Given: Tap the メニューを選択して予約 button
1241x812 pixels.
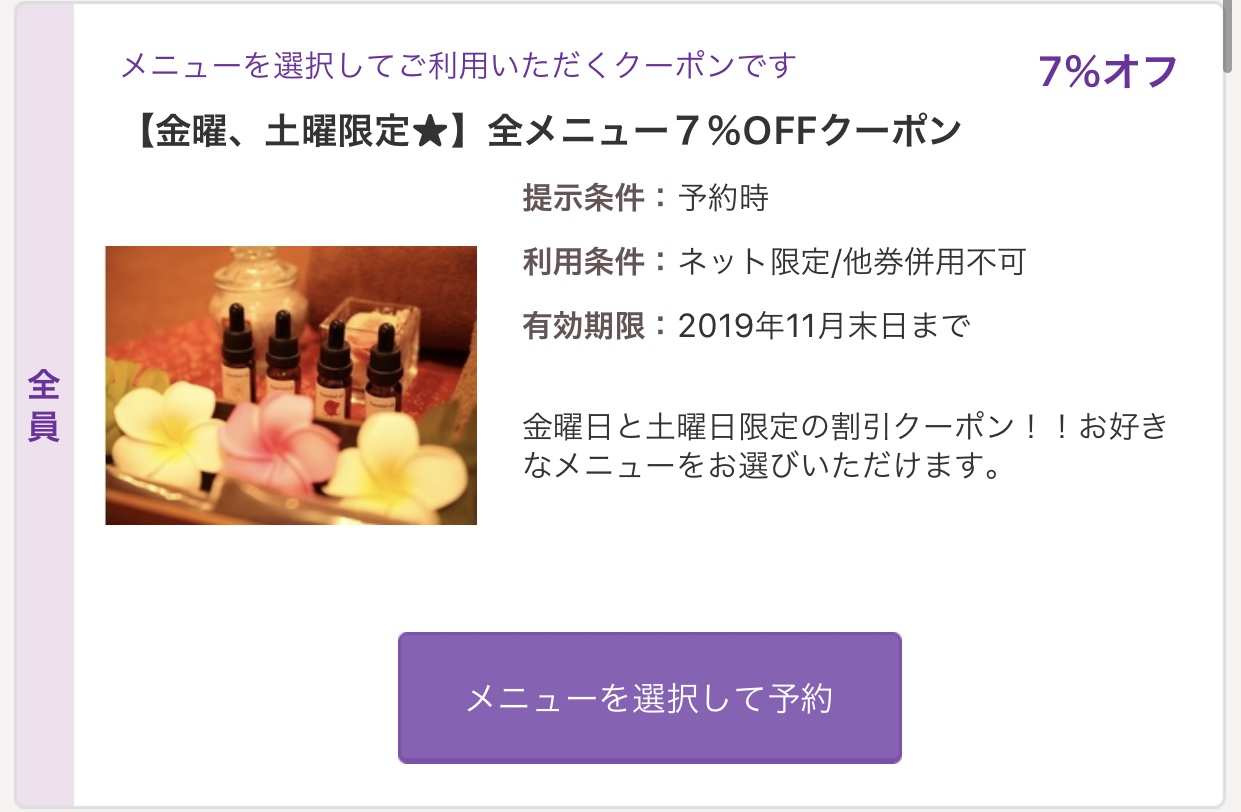Looking at the screenshot, I should point(649,698).
